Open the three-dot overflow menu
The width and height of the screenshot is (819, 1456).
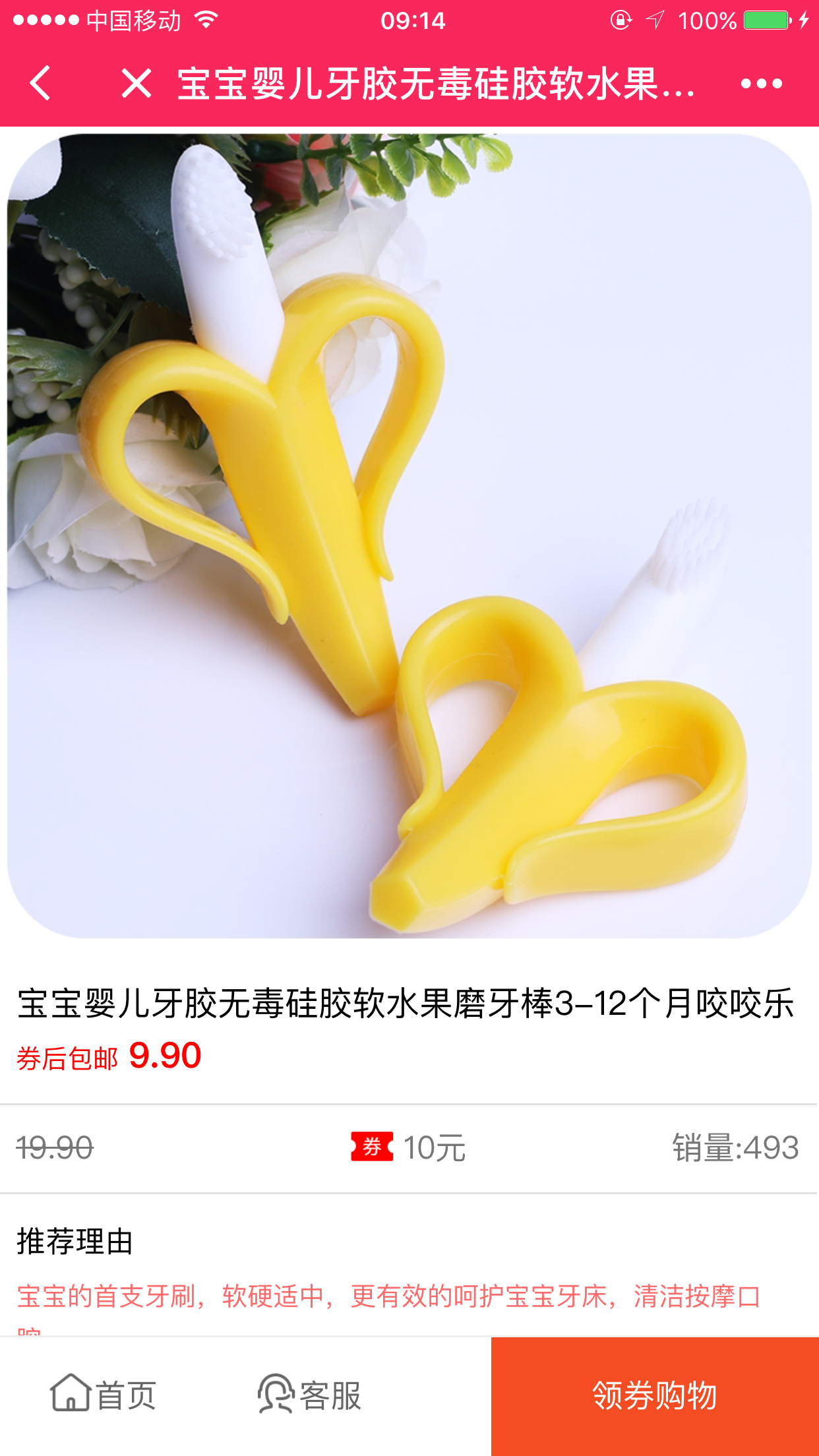761,84
